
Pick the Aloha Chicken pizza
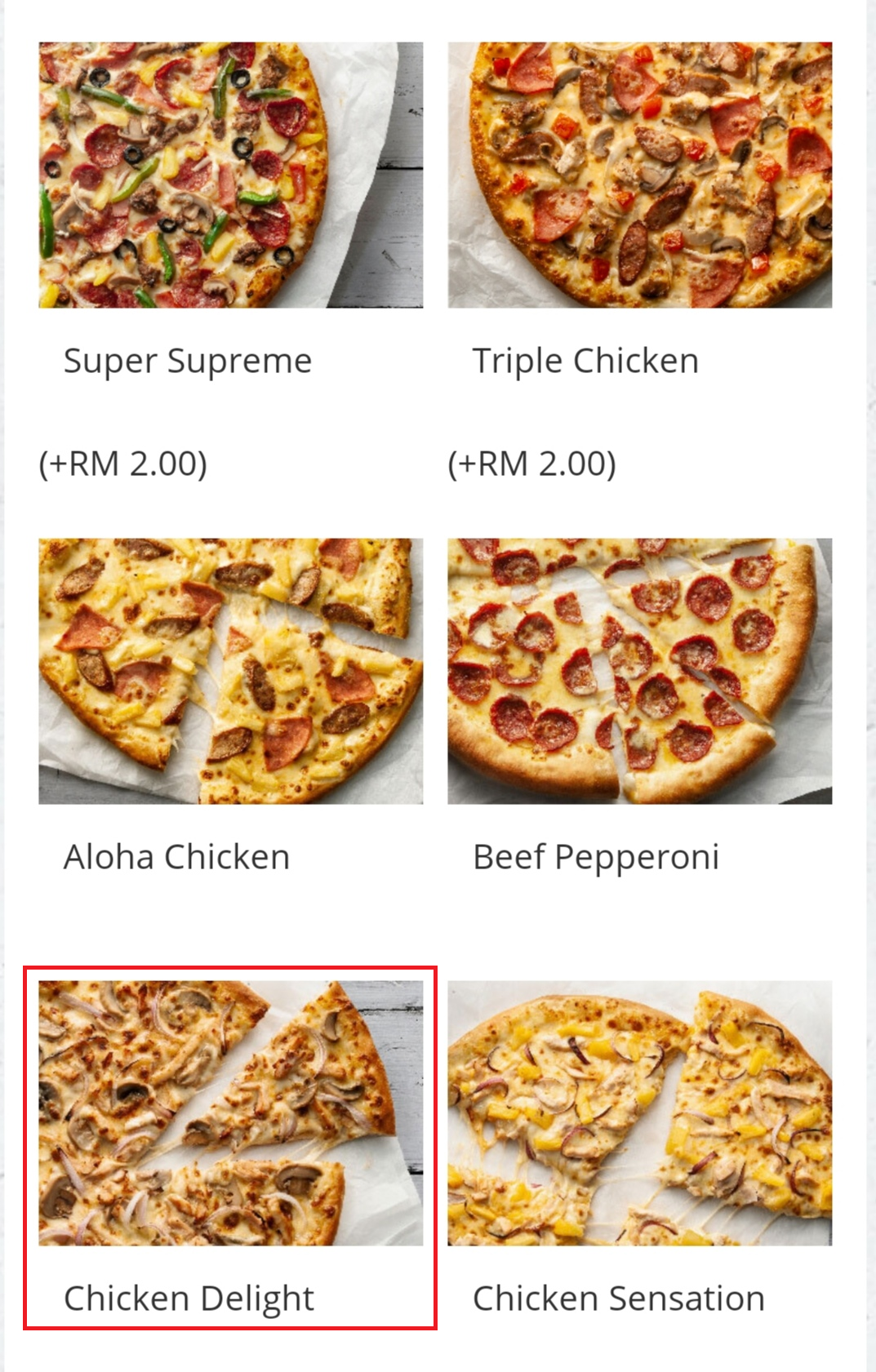[230, 671]
